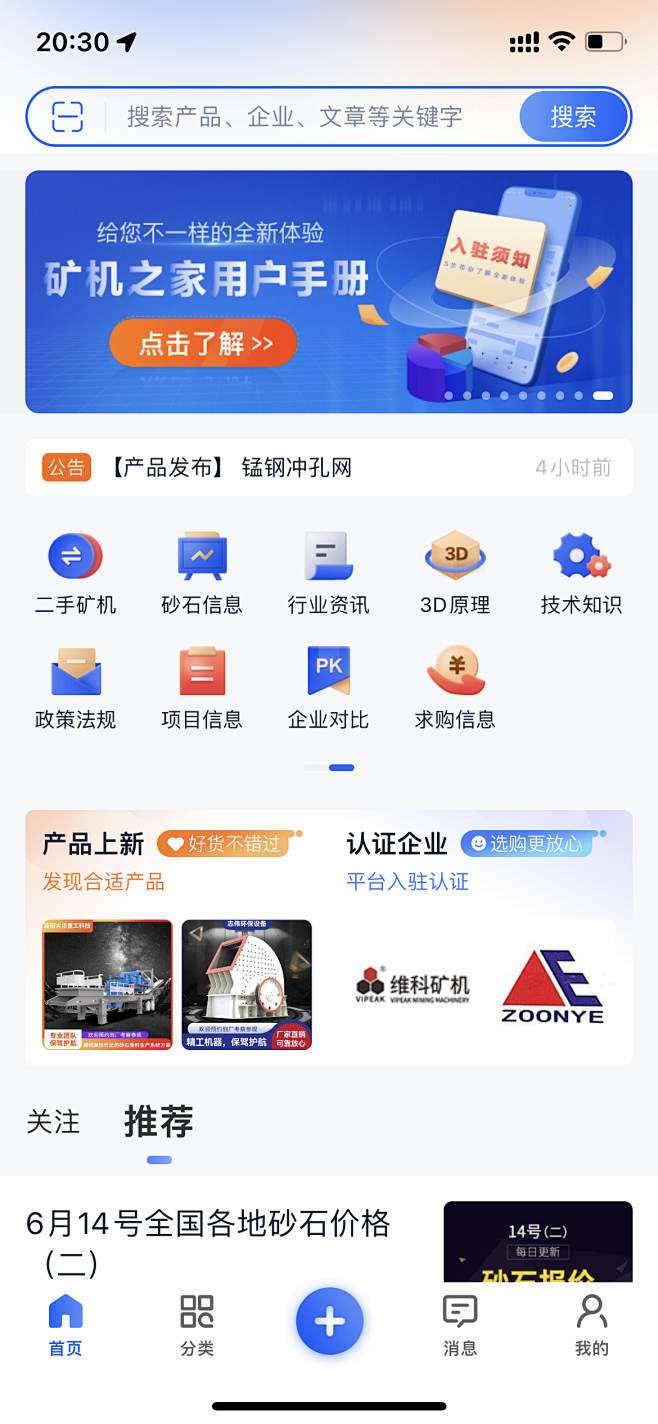Open 求购信息 section
Image resolution: width=658 pixels, height=1424 pixels.
(x=455, y=687)
